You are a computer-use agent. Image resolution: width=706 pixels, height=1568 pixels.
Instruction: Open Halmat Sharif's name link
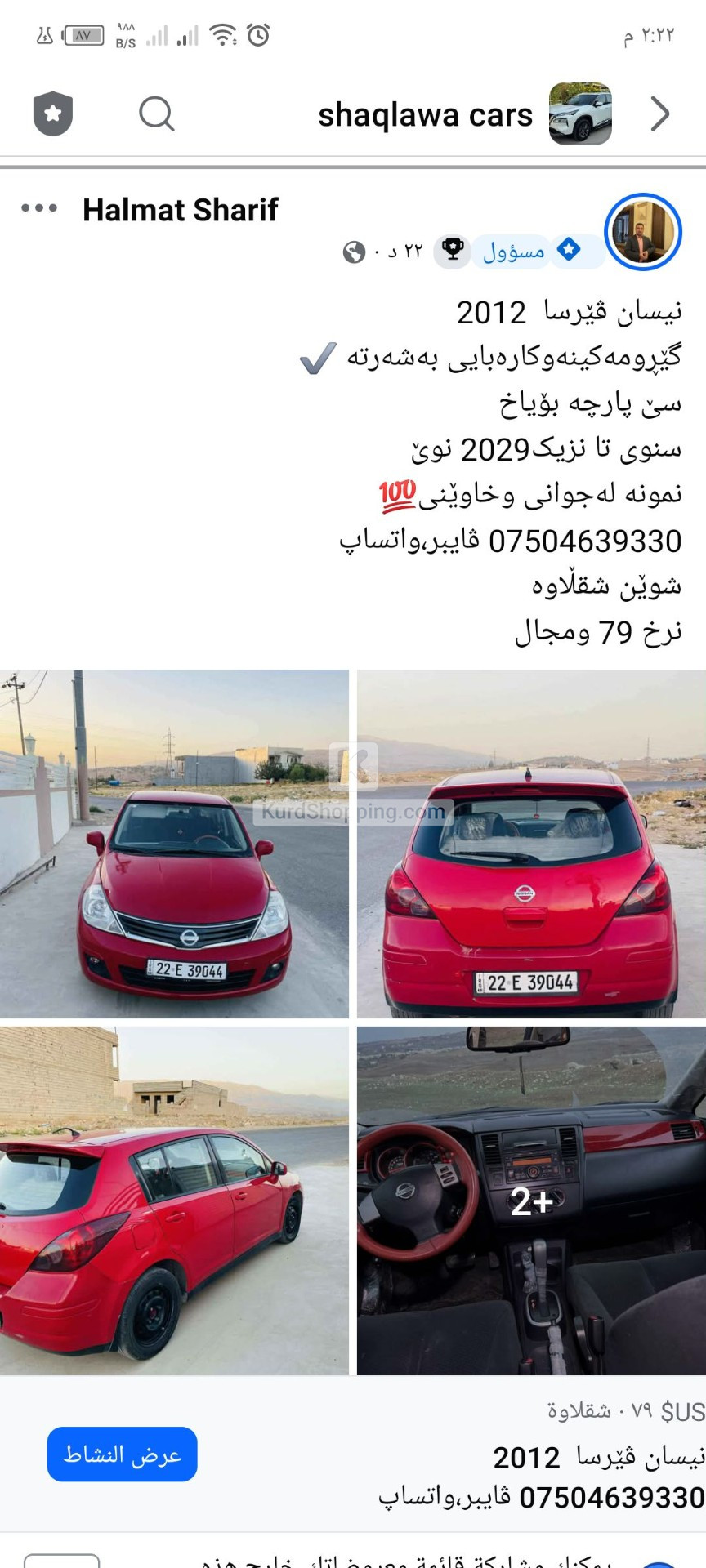tap(181, 209)
